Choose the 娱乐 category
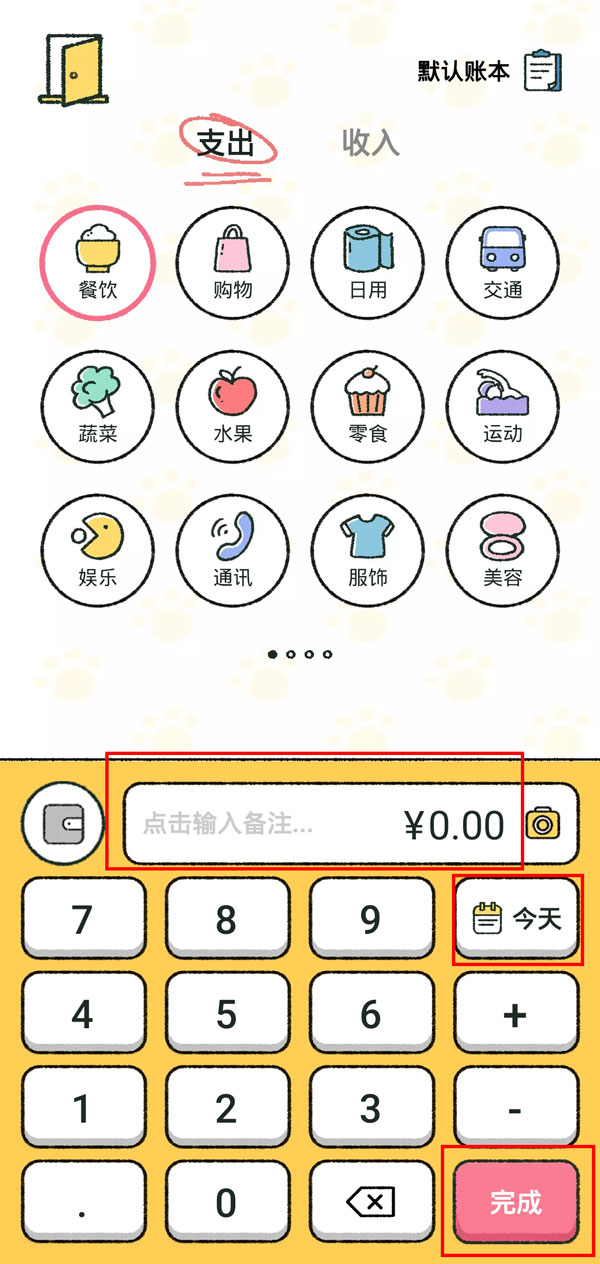The image size is (600, 1264). (x=97, y=549)
